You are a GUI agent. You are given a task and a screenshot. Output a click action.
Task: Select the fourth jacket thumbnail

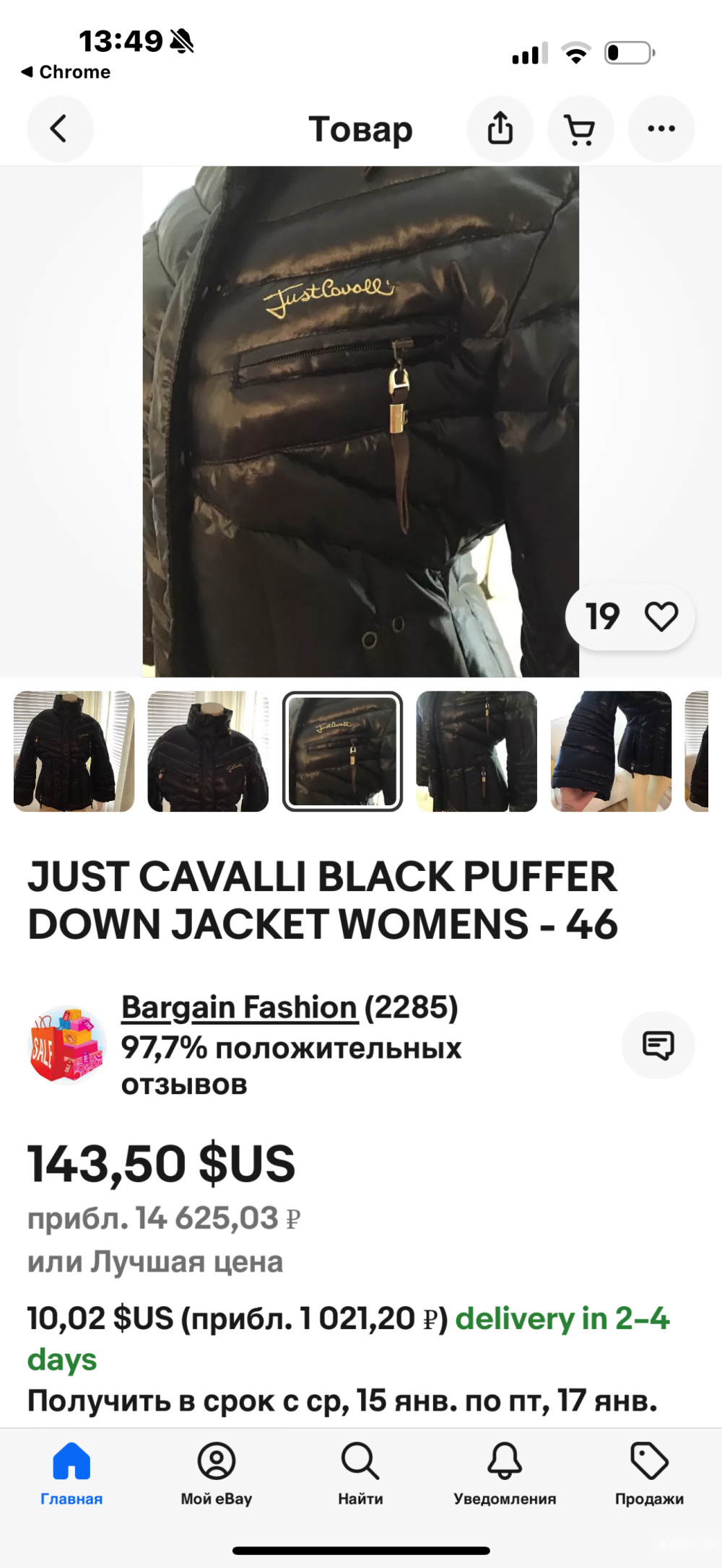tap(477, 752)
